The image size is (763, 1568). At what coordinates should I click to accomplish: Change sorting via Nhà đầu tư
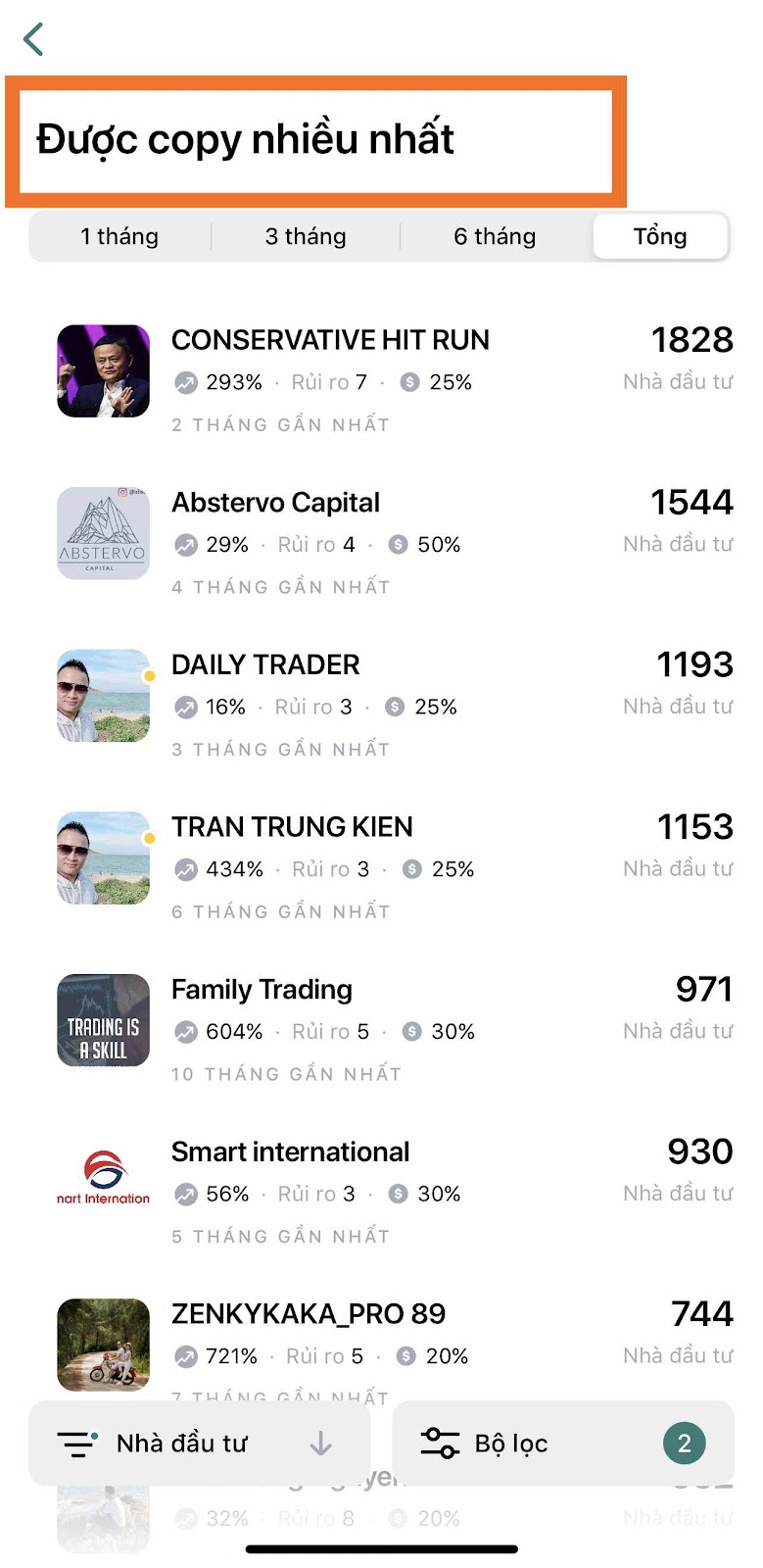(200, 1444)
